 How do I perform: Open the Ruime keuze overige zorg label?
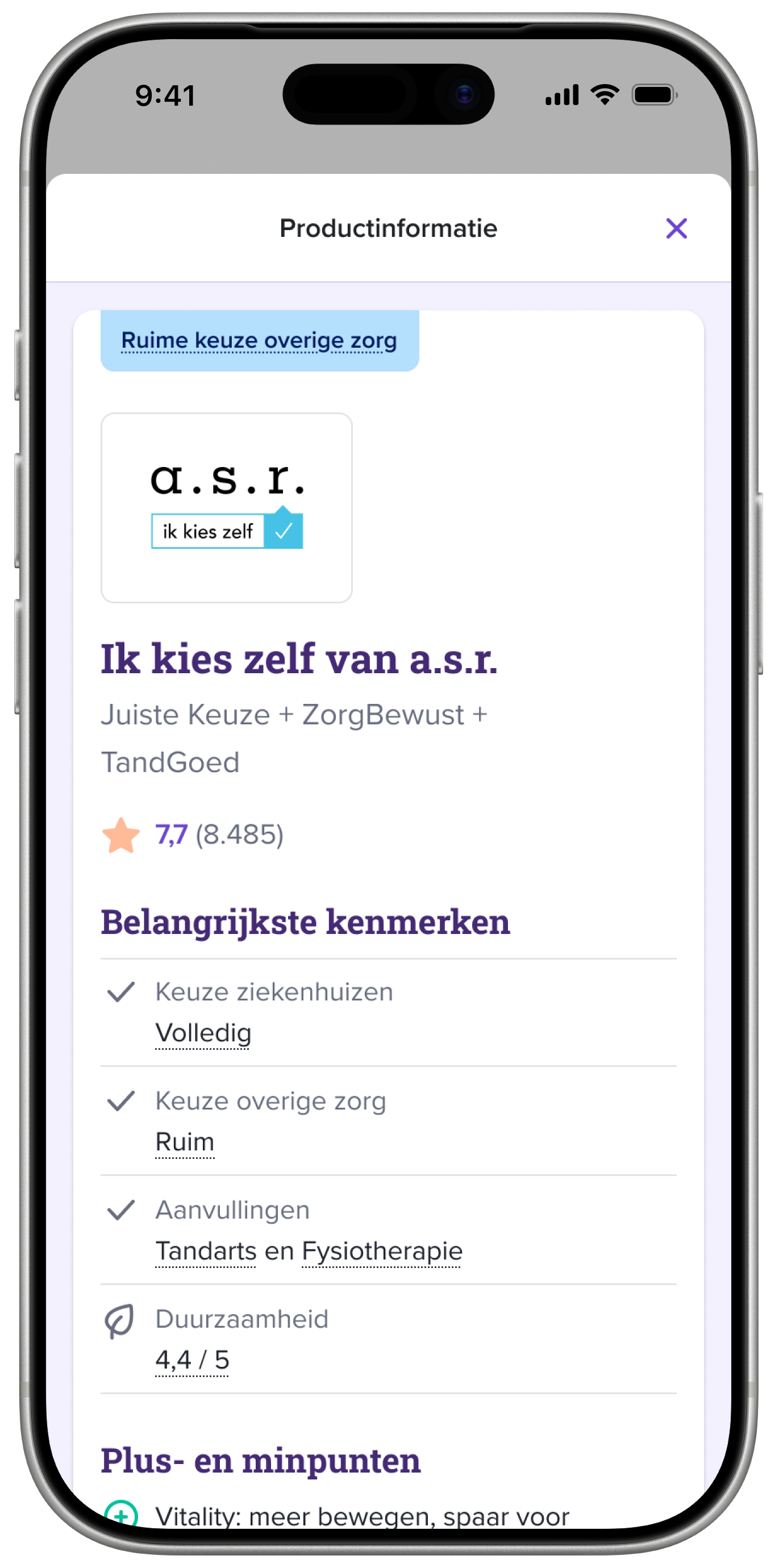click(x=259, y=341)
